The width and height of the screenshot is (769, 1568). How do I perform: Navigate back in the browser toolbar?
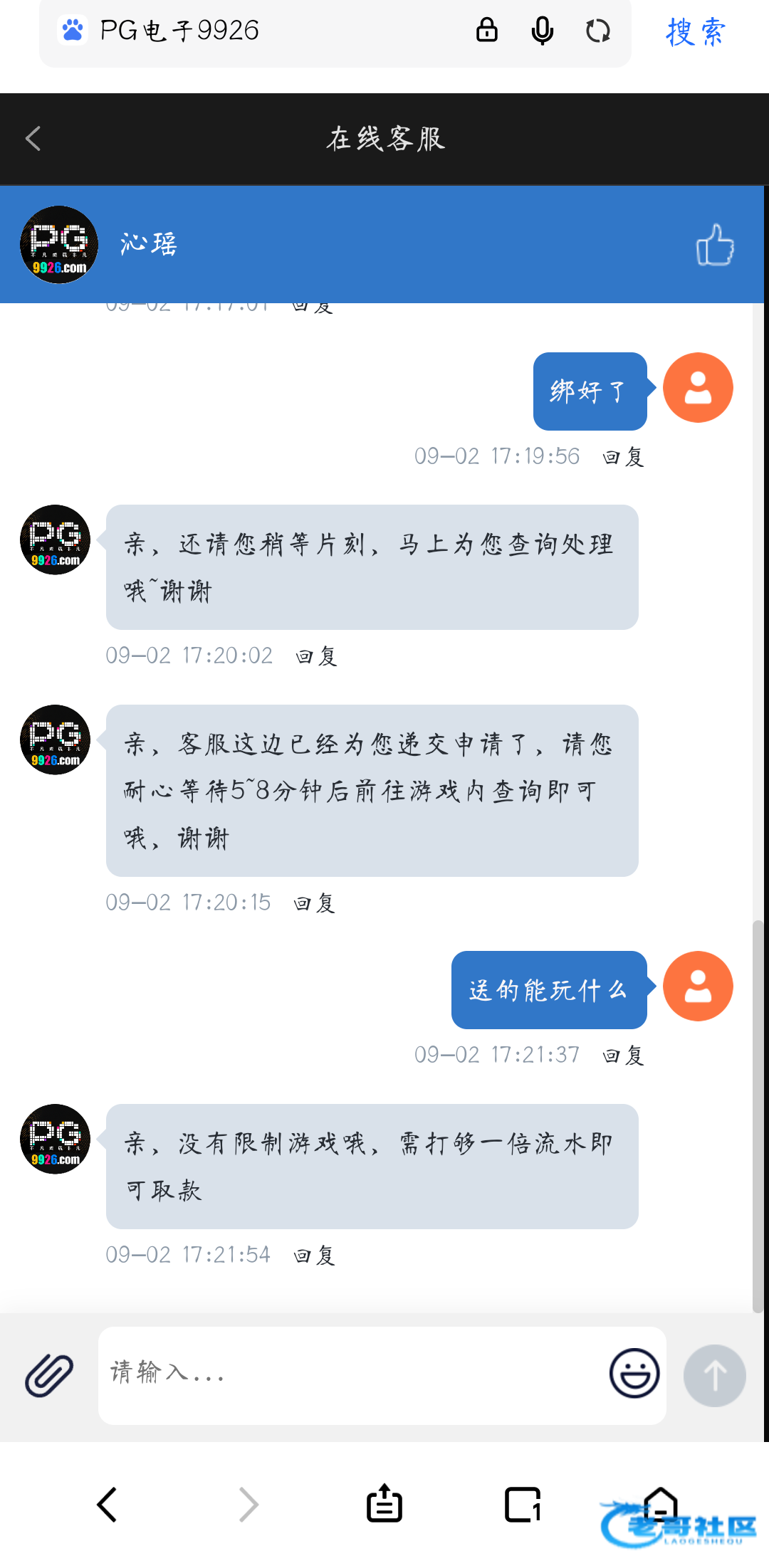pos(107,1505)
